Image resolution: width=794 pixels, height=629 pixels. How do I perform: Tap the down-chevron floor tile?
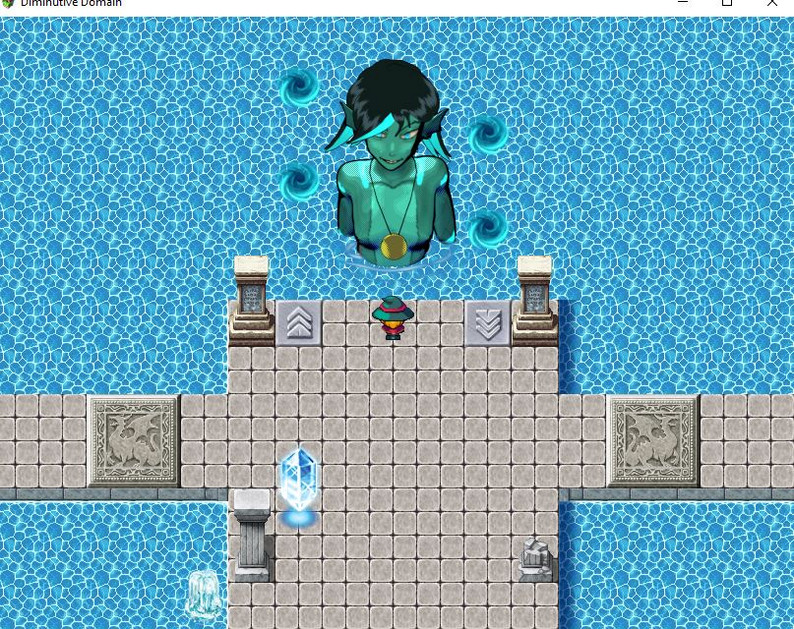pyautogui.click(x=487, y=323)
